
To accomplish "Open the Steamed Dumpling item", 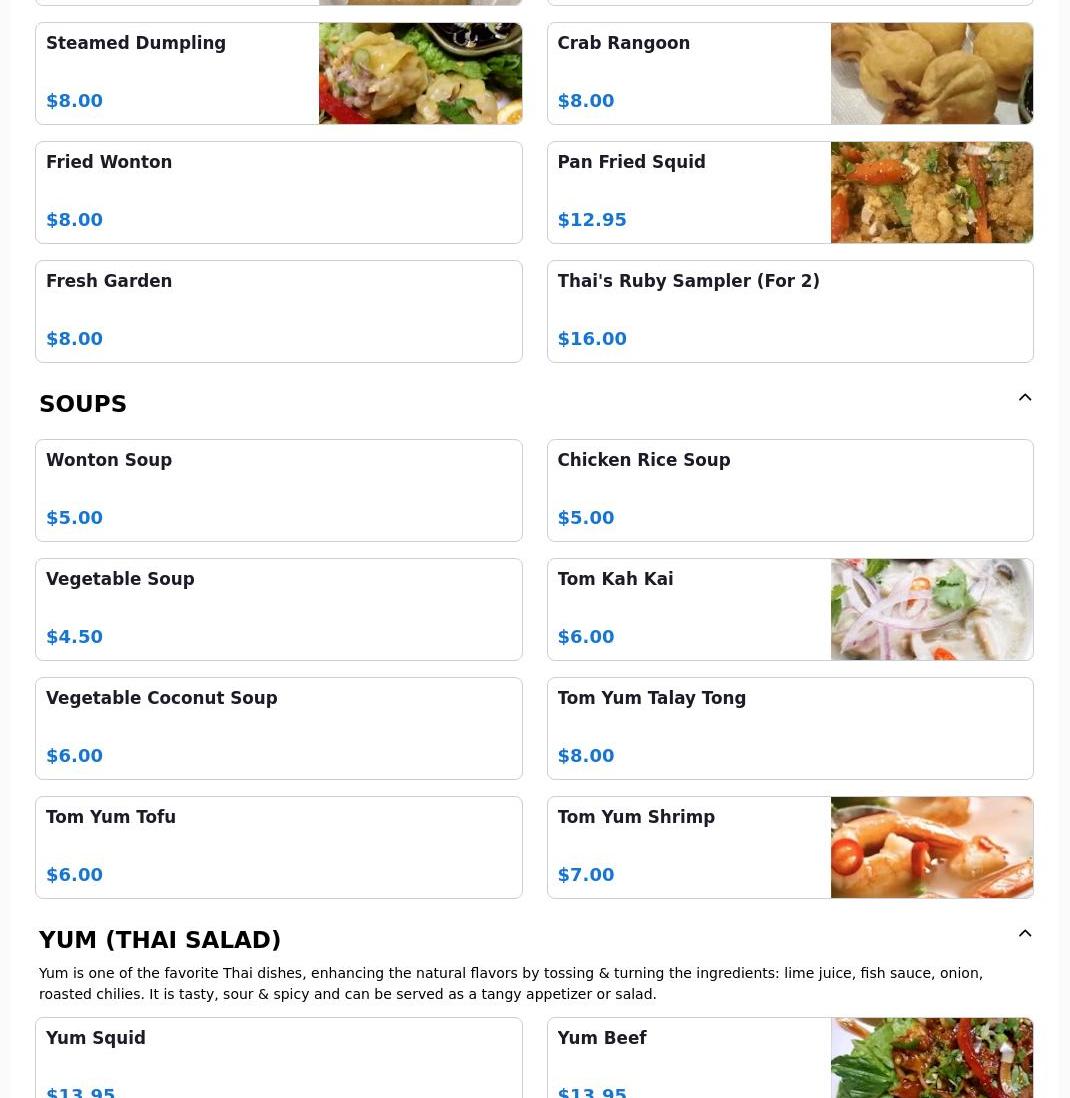I will pos(279,74).
